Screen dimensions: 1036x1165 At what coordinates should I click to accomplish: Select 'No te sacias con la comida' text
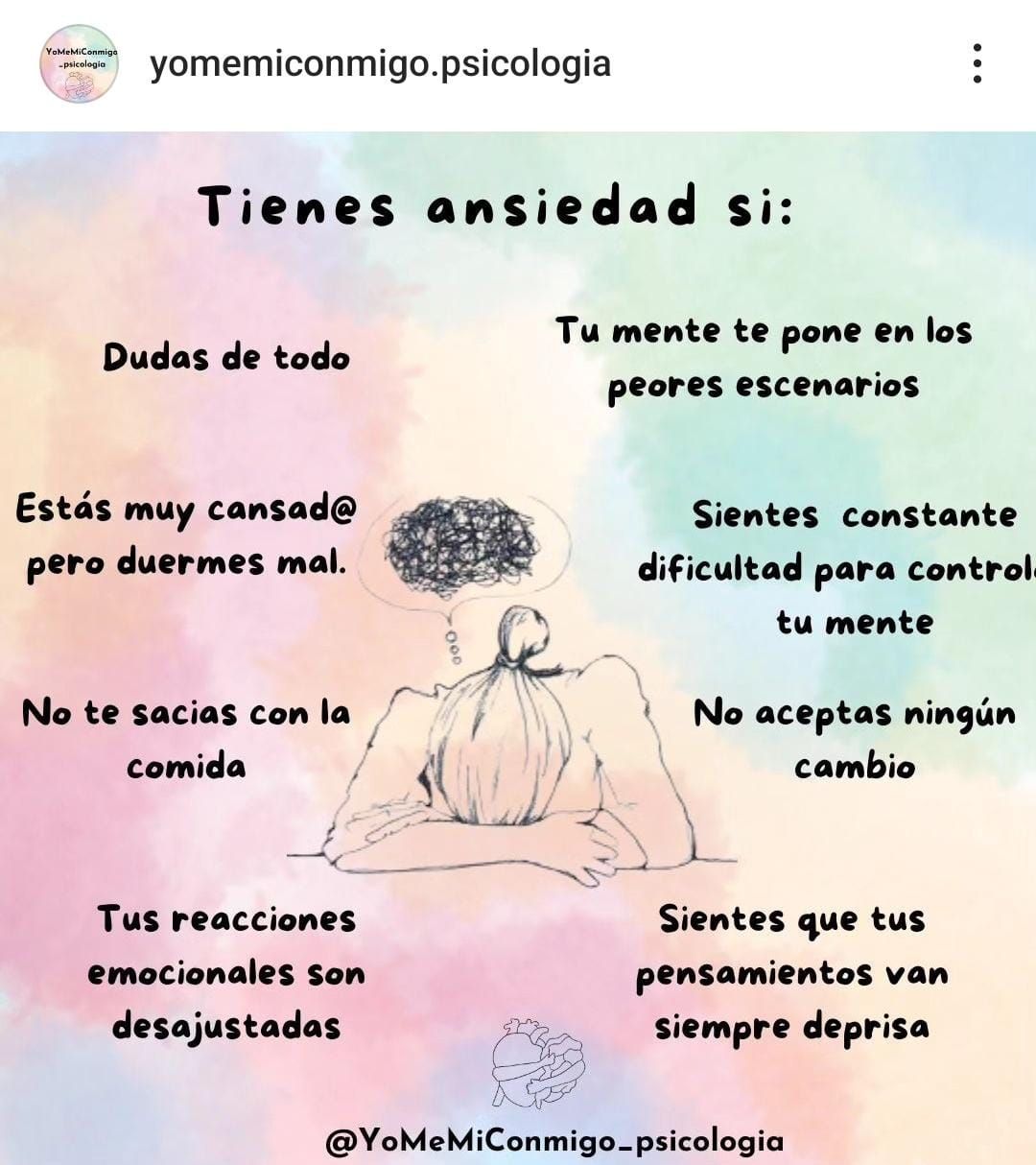(x=185, y=739)
